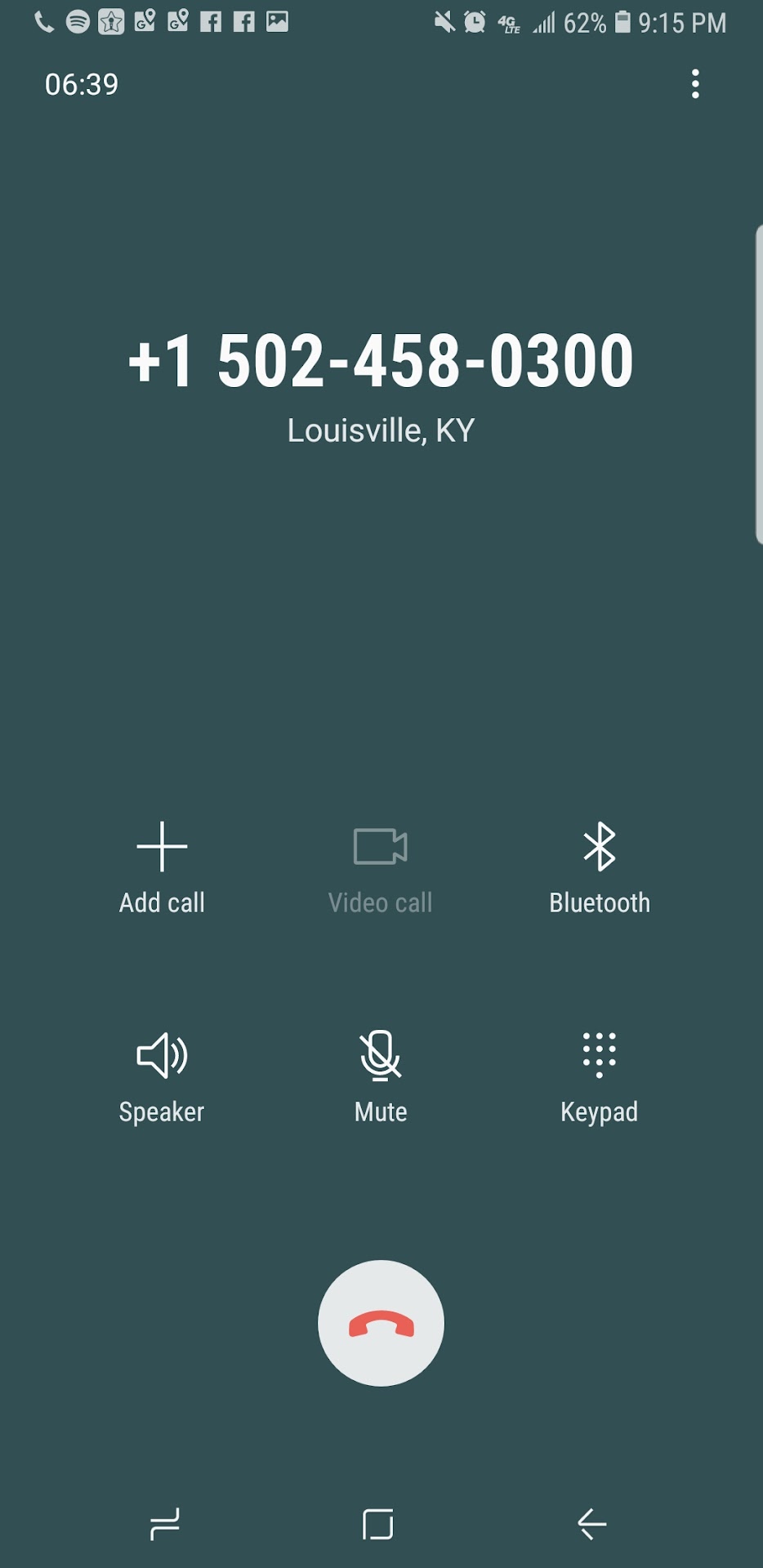Switch audio to Bluetooth
Image resolution: width=763 pixels, height=1568 pixels.
click(x=599, y=867)
